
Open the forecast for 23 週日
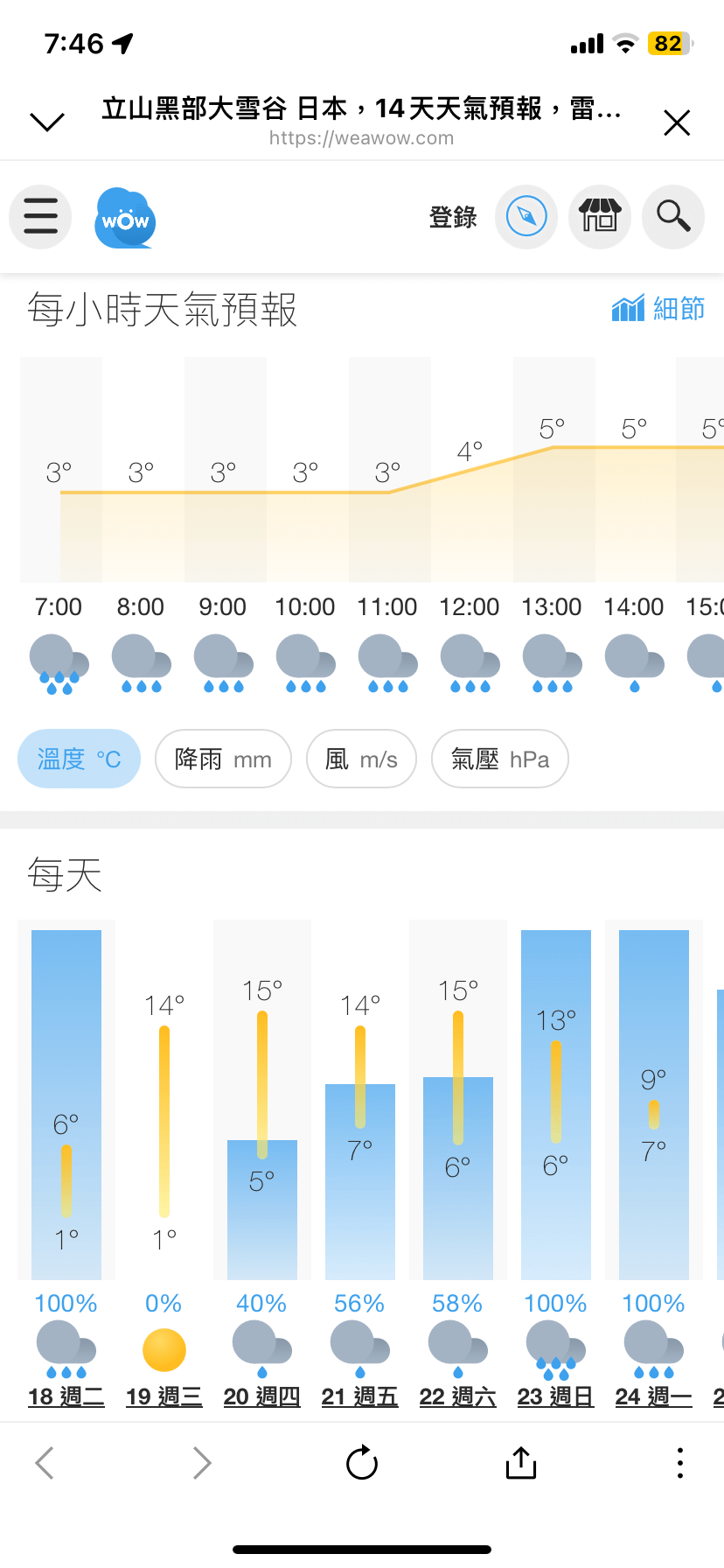pyautogui.click(x=556, y=1396)
